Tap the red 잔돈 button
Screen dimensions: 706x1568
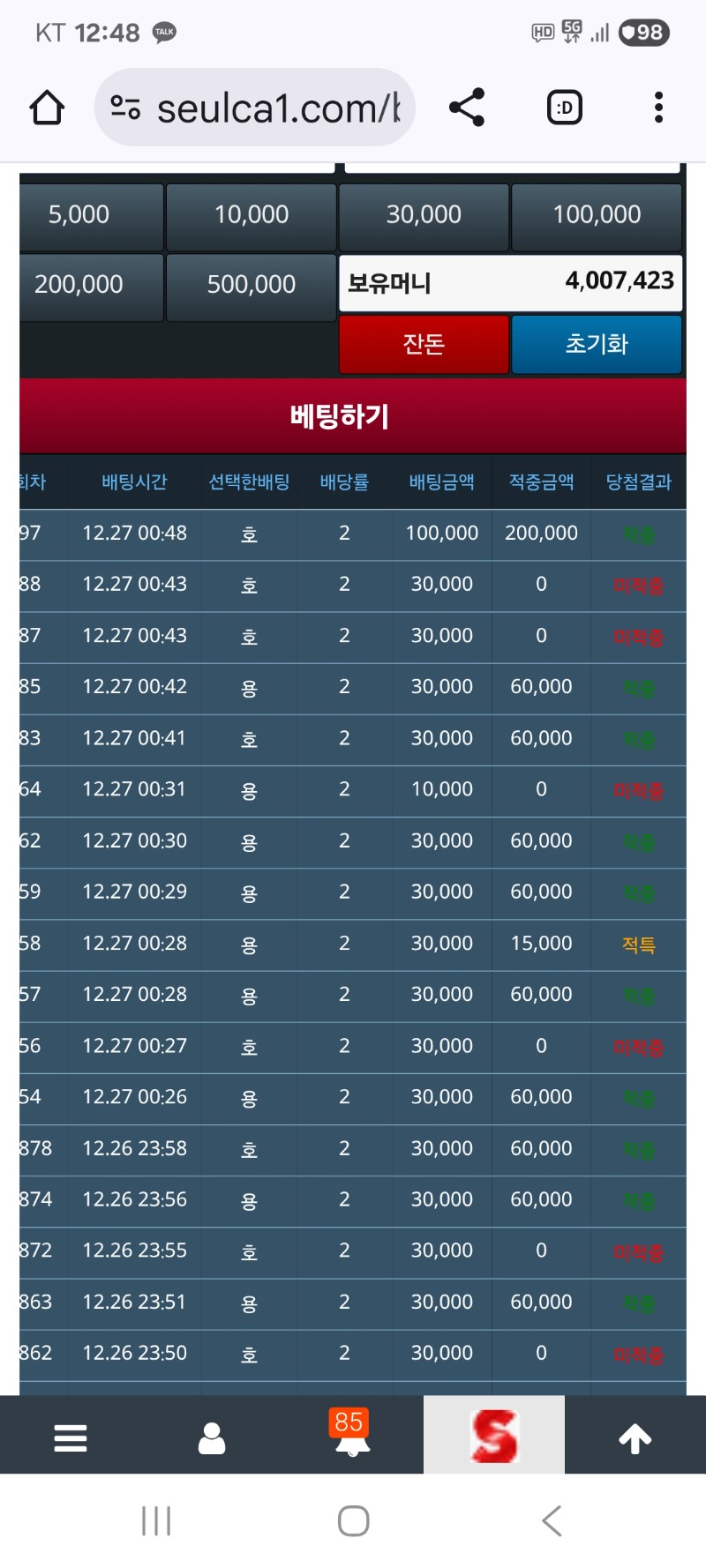[424, 344]
